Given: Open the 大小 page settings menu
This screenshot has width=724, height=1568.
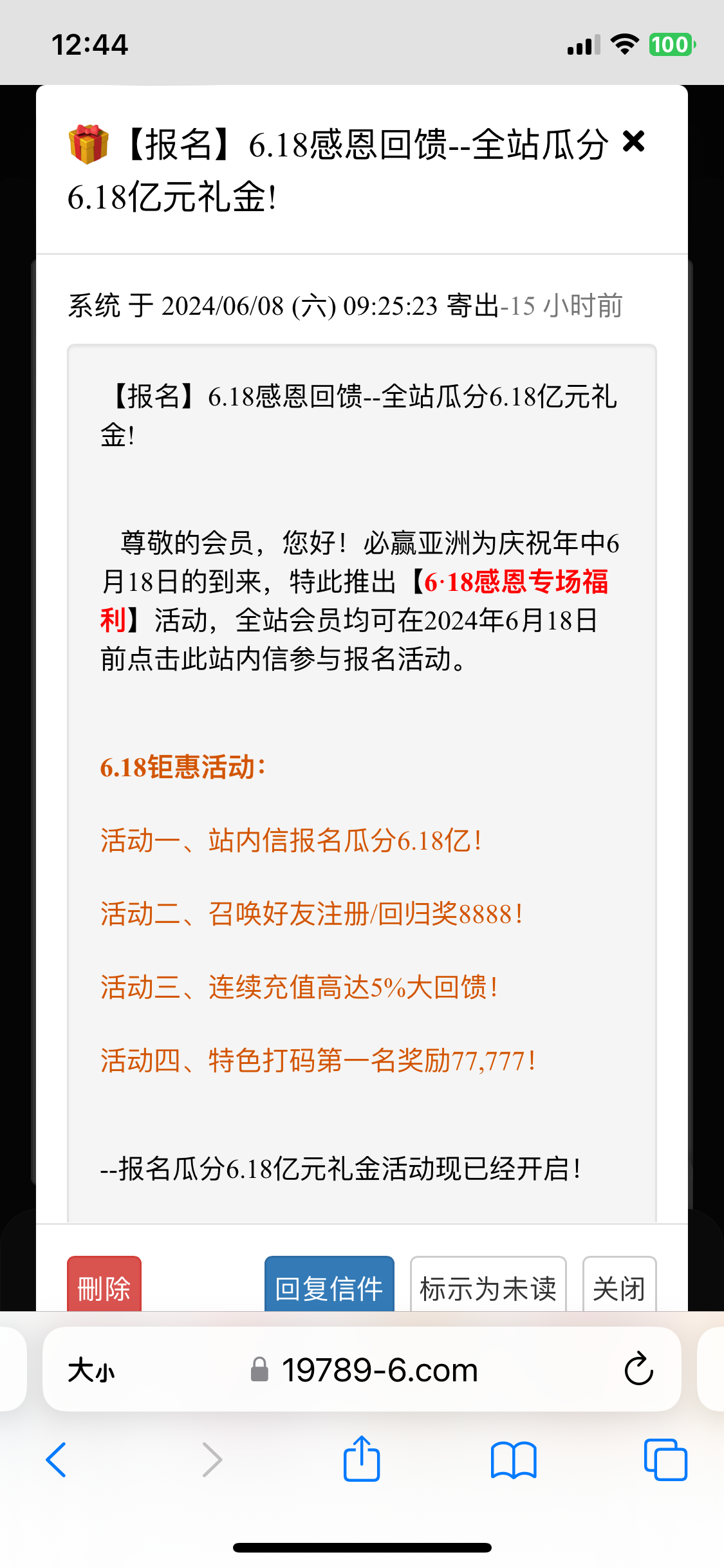Looking at the screenshot, I should pyautogui.click(x=91, y=1370).
